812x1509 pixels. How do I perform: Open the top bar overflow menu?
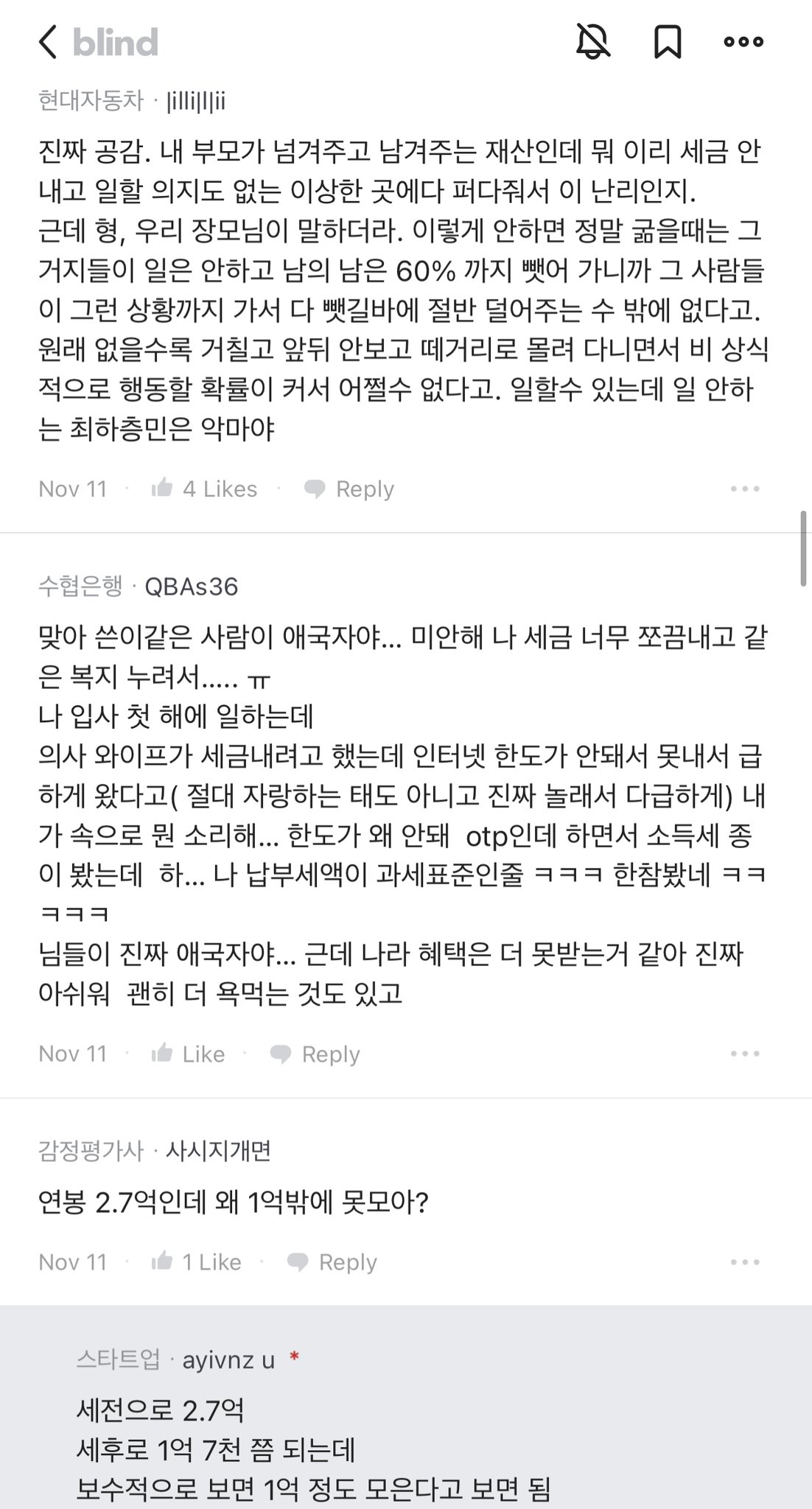click(743, 42)
